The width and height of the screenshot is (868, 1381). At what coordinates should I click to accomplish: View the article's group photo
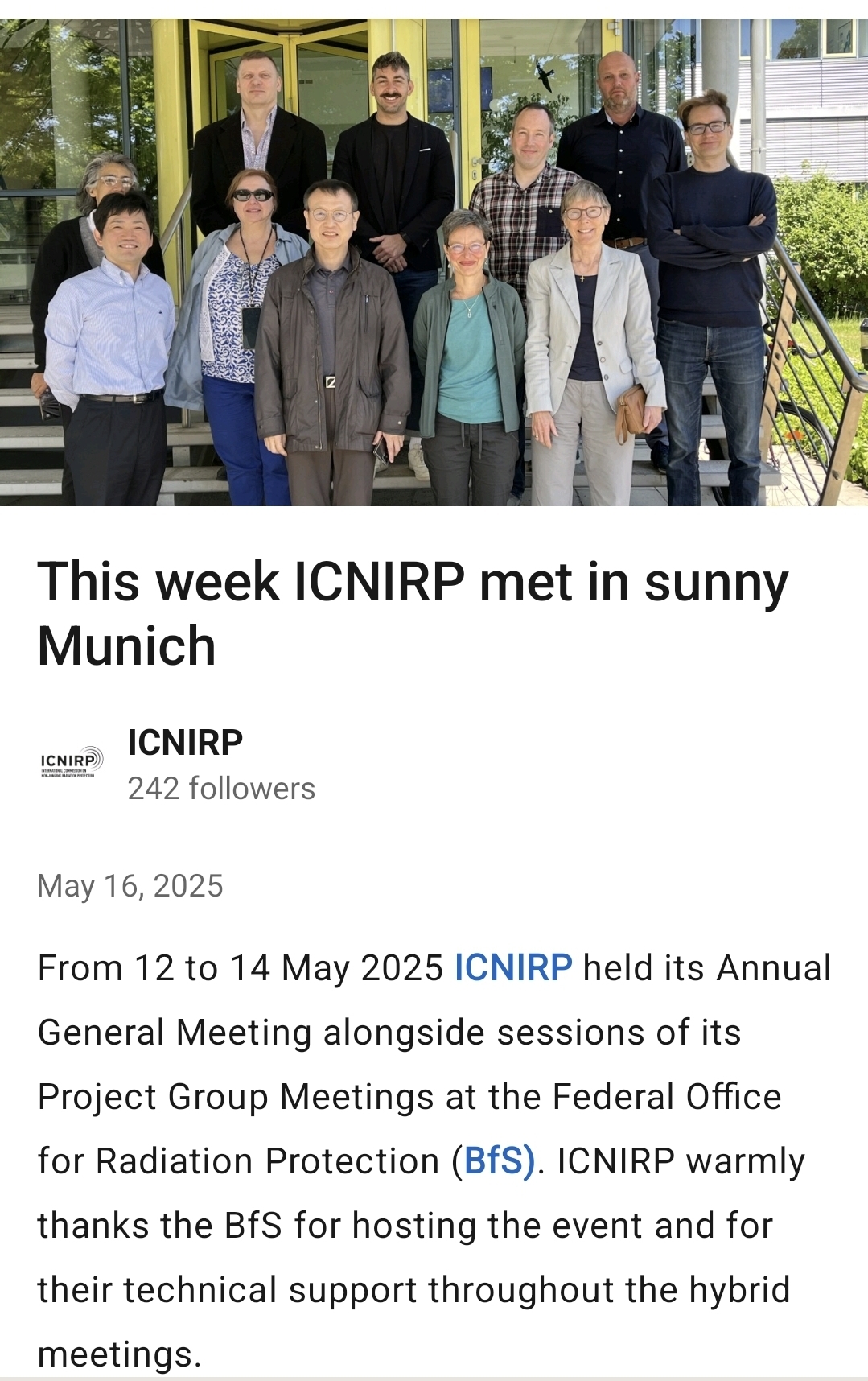click(x=434, y=262)
